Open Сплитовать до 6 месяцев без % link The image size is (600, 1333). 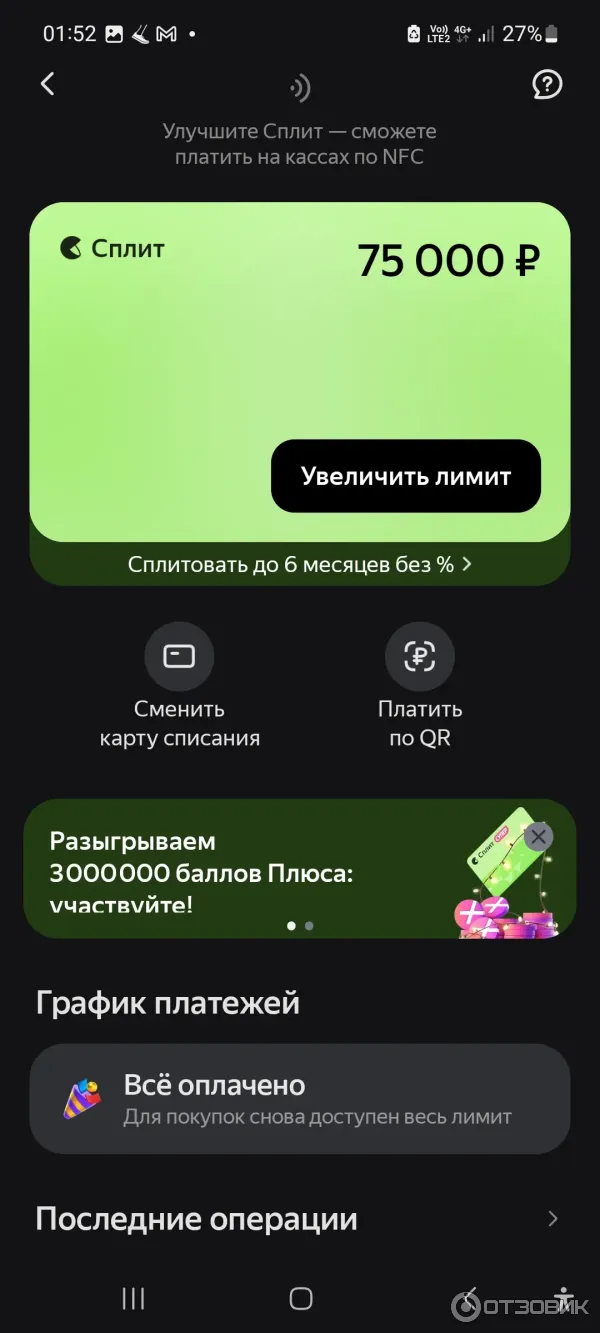point(299,564)
